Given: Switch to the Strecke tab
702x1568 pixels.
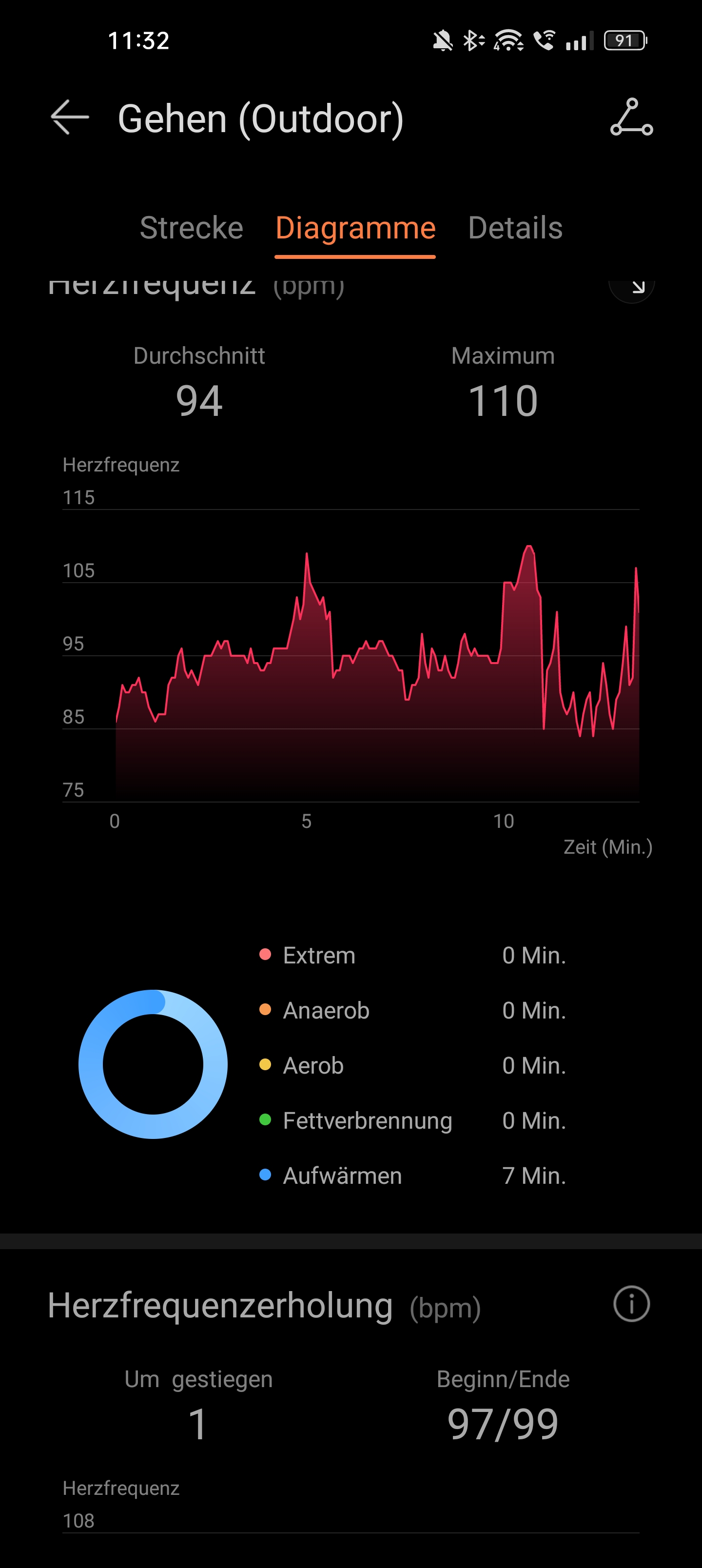Looking at the screenshot, I should 192,229.
